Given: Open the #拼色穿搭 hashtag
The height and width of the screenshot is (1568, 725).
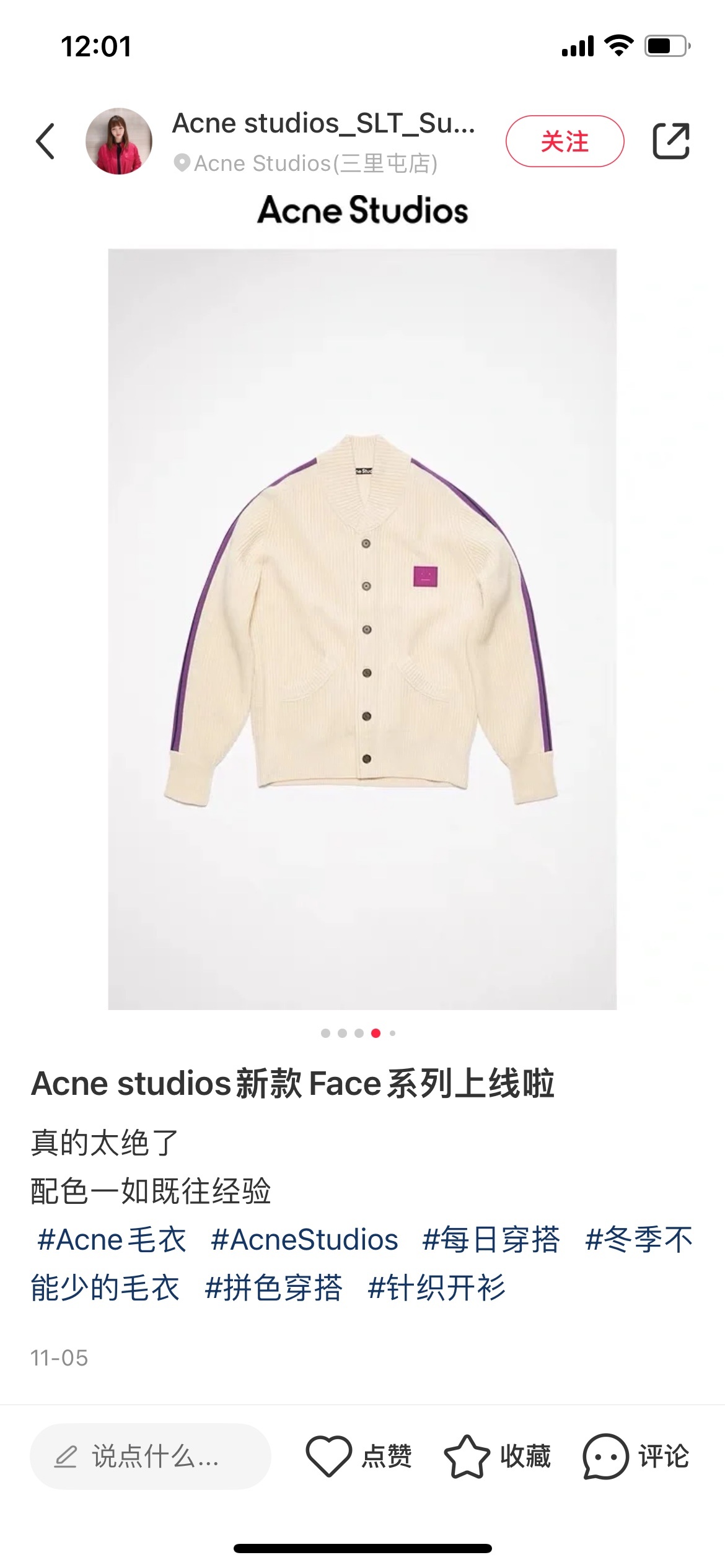Looking at the screenshot, I should click(x=273, y=1289).
